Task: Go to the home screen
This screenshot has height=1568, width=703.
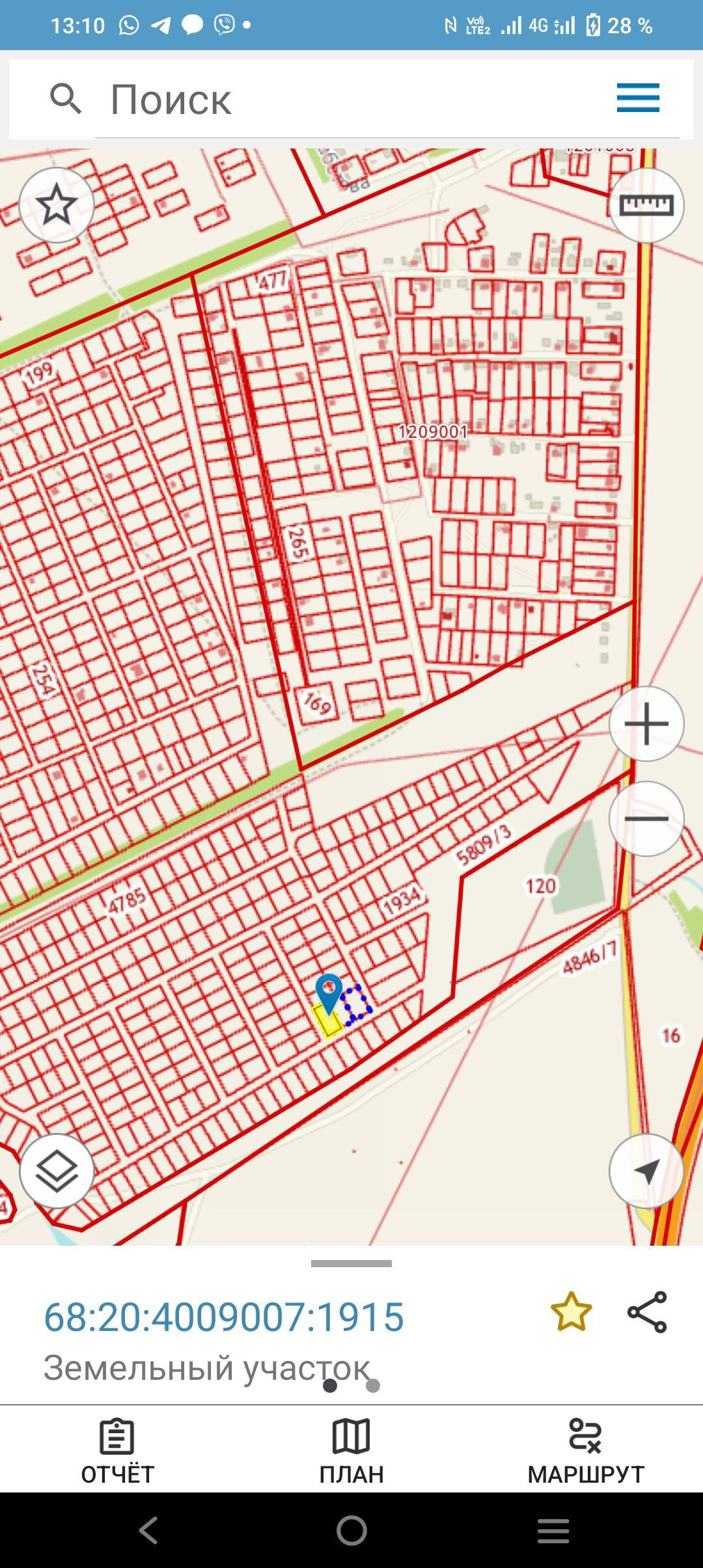Action: point(351,1530)
